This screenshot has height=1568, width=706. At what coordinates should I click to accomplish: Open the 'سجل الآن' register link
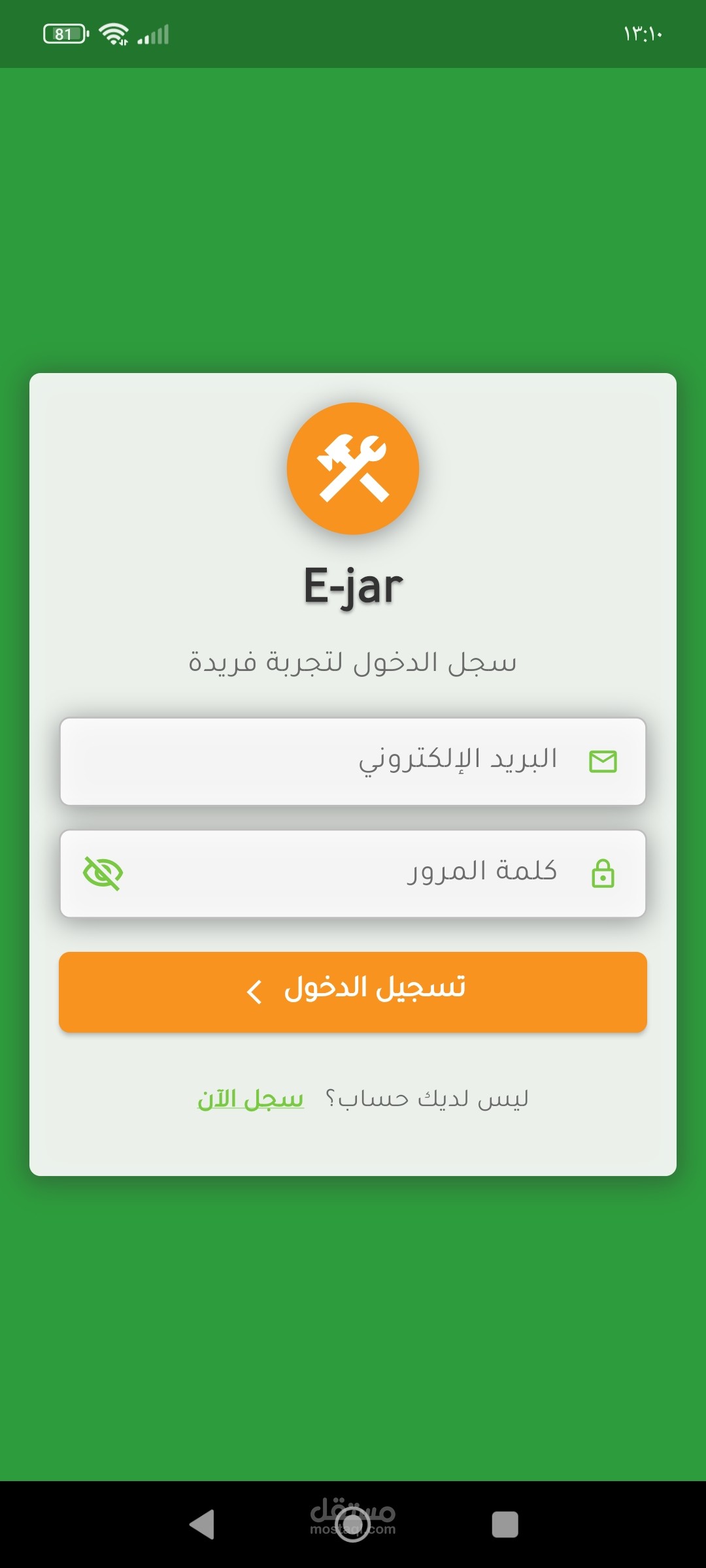click(250, 1100)
